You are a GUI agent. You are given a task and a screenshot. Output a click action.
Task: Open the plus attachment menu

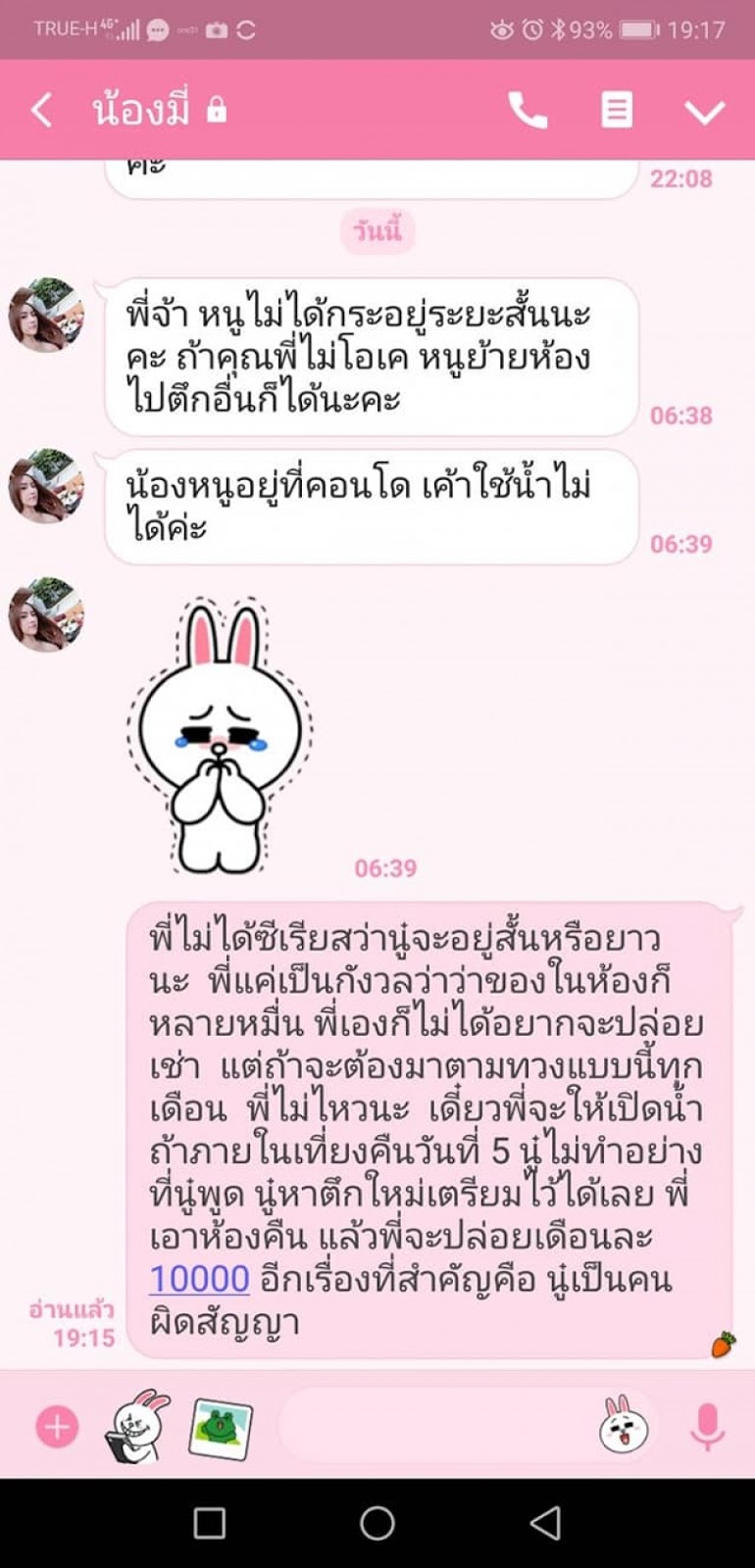(x=57, y=1426)
